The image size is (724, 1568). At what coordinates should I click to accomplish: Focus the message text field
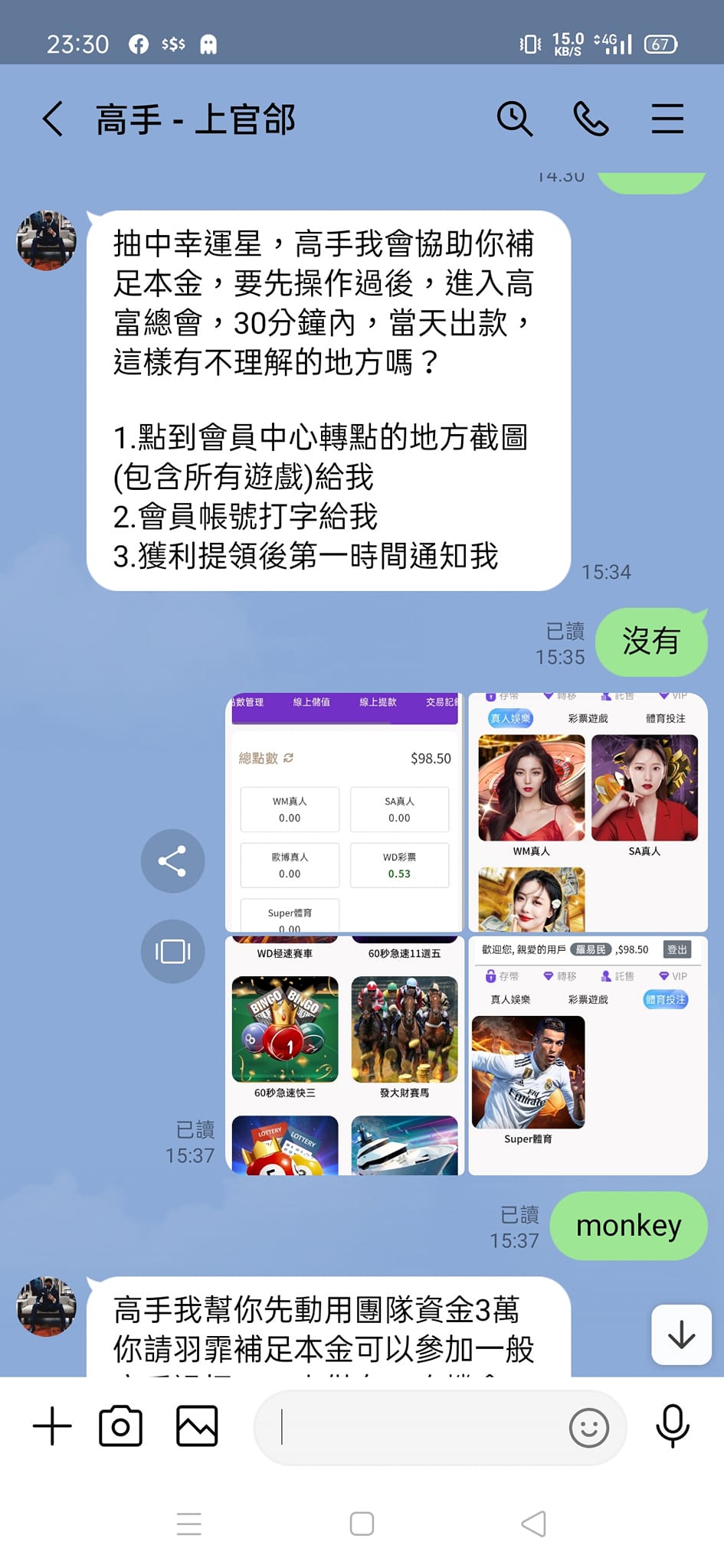414,1428
